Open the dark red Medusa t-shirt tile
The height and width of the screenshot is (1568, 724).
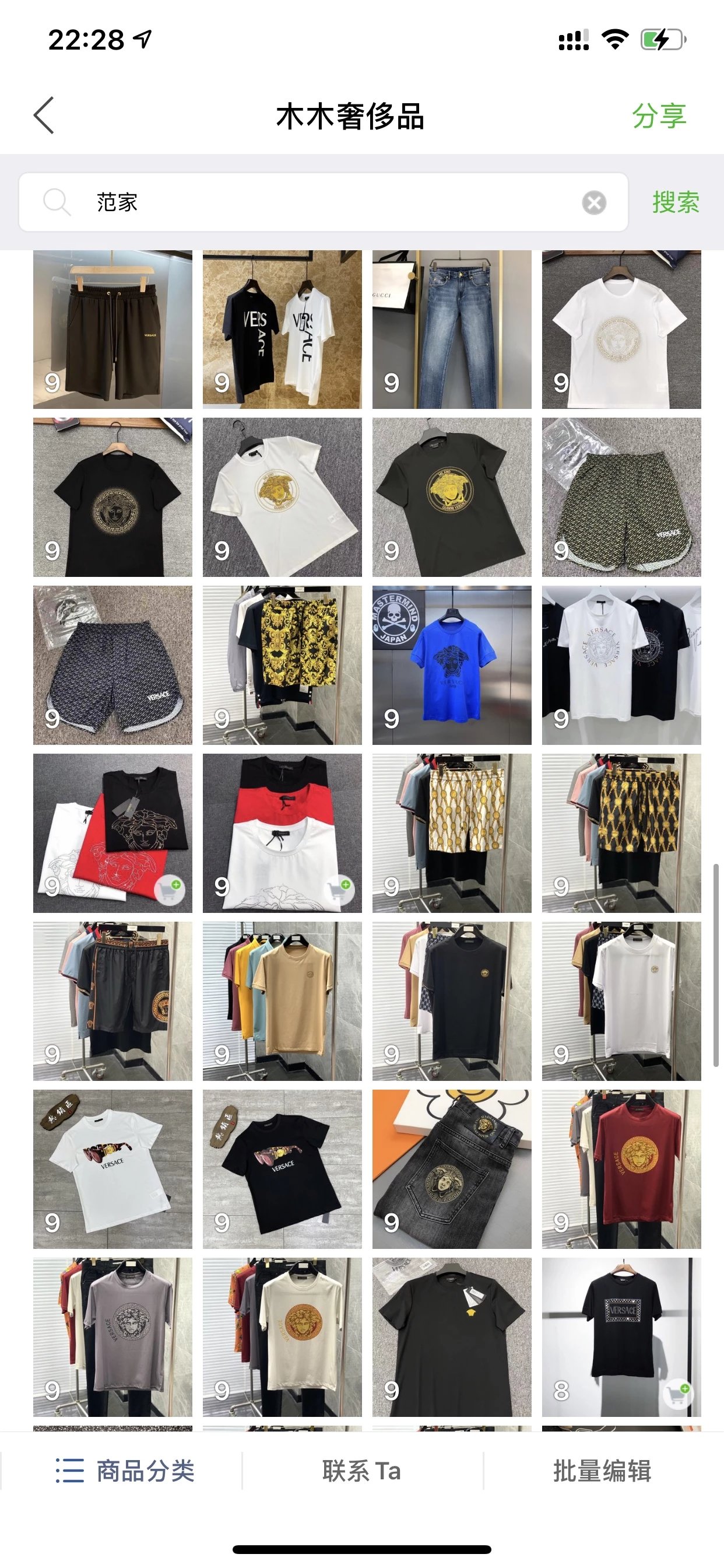click(621, 1168)
